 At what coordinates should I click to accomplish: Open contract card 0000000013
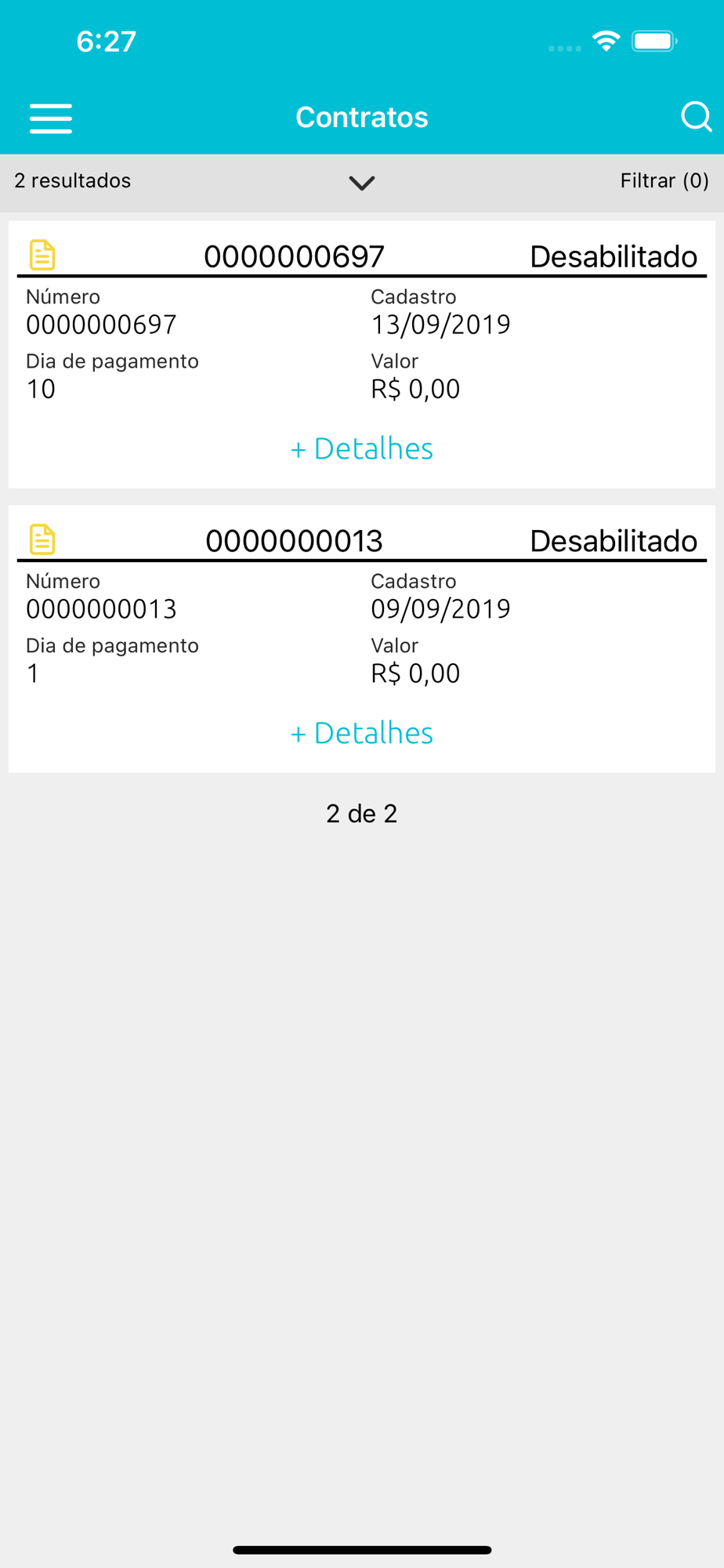(294, 541)
